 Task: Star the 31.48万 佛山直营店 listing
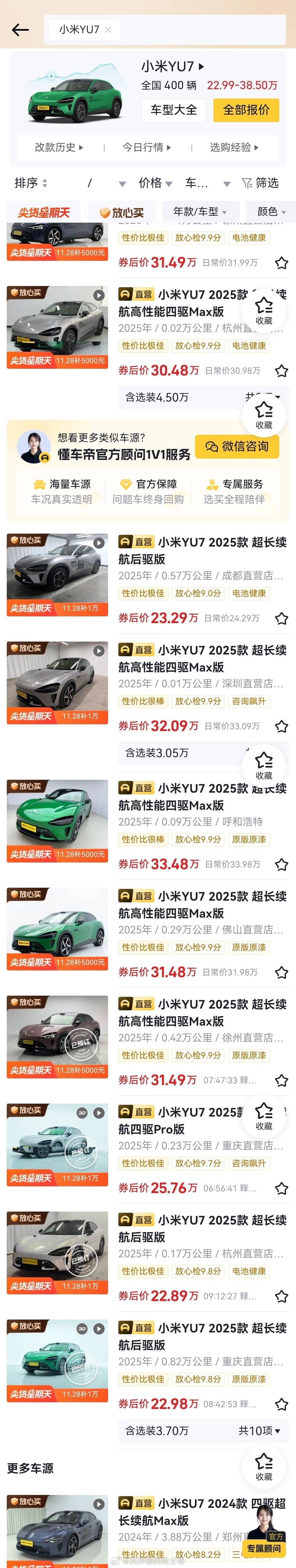tap(281, 972)
